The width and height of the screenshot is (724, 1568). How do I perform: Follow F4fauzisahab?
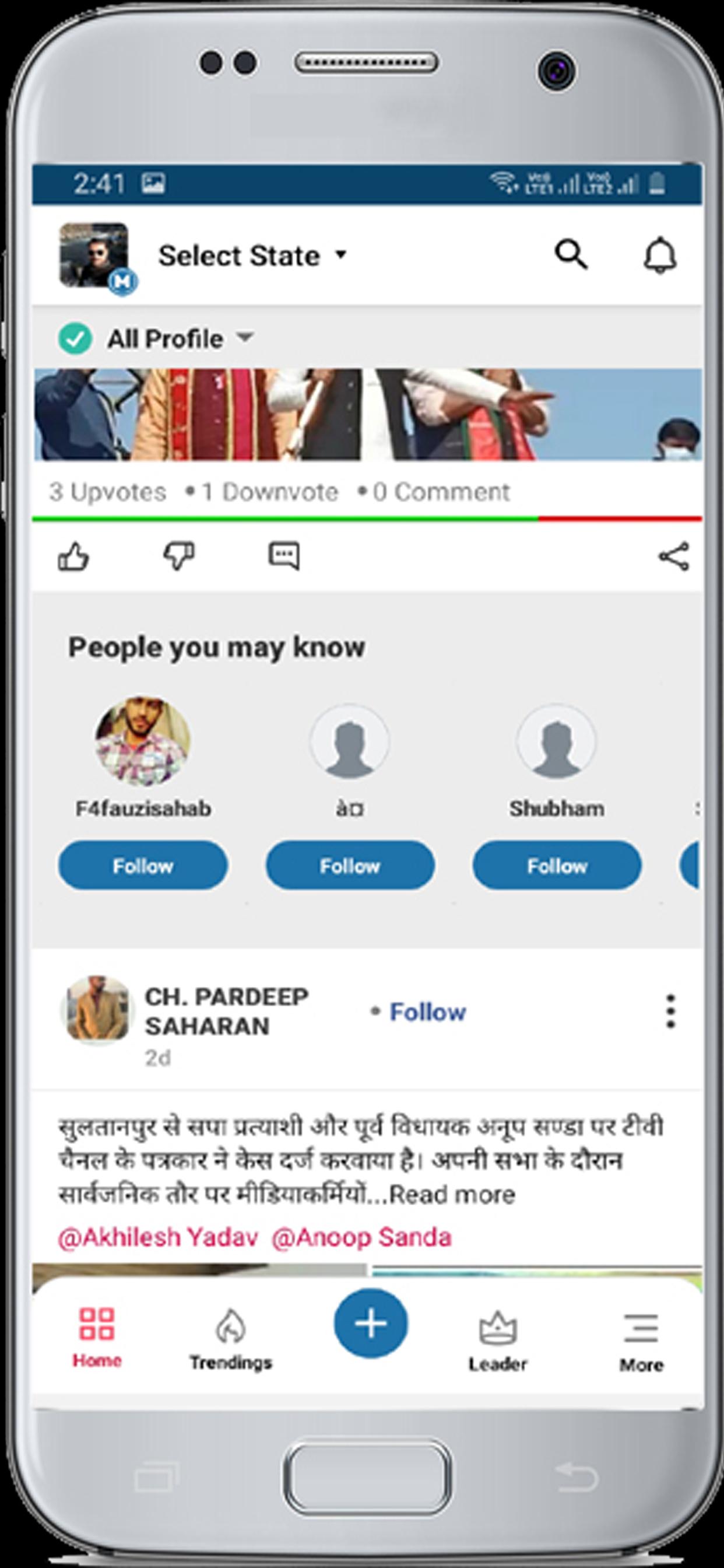click(x=143, y=866)
